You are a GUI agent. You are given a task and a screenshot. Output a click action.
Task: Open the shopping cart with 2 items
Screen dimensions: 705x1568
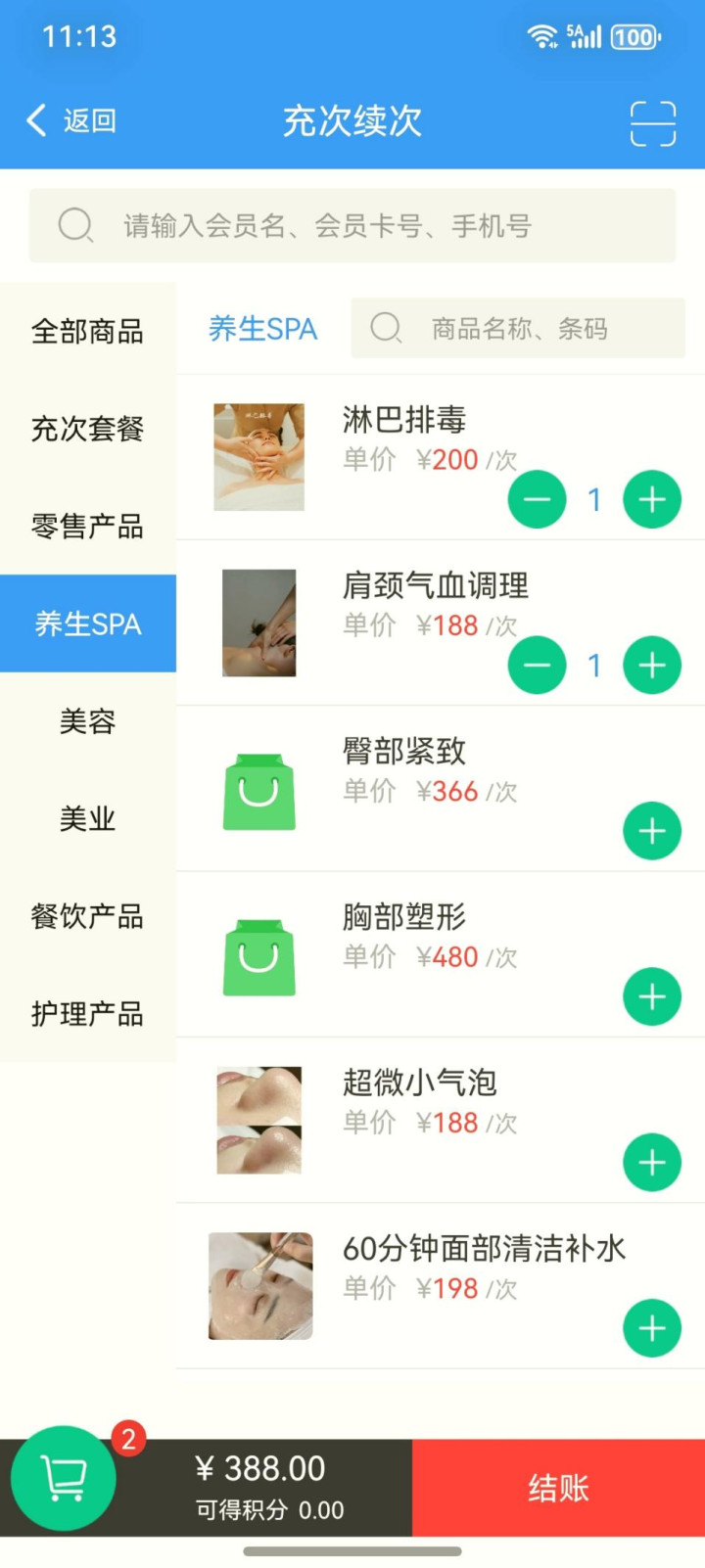65,1477
